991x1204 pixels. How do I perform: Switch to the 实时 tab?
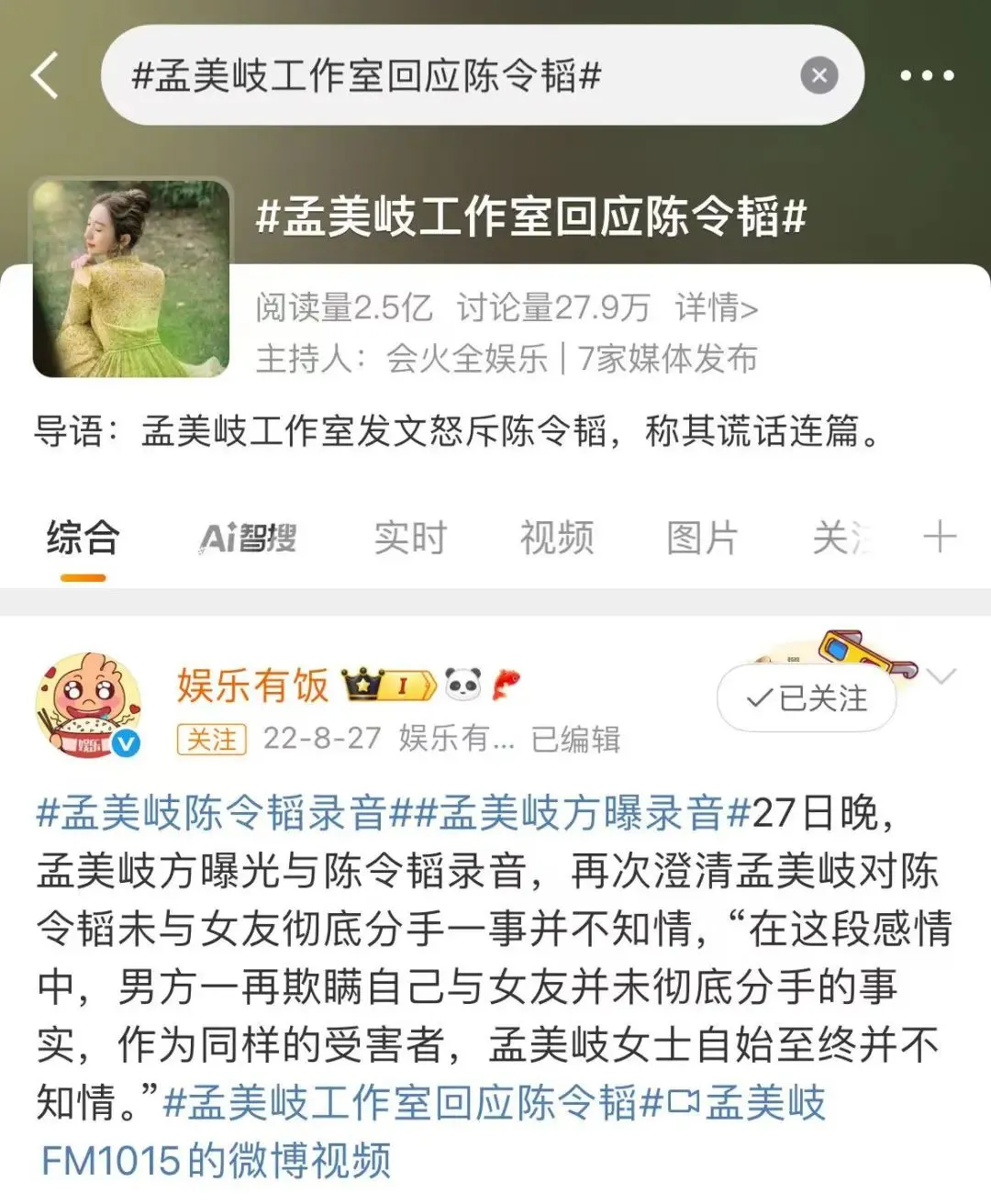[x=410, y=538]
